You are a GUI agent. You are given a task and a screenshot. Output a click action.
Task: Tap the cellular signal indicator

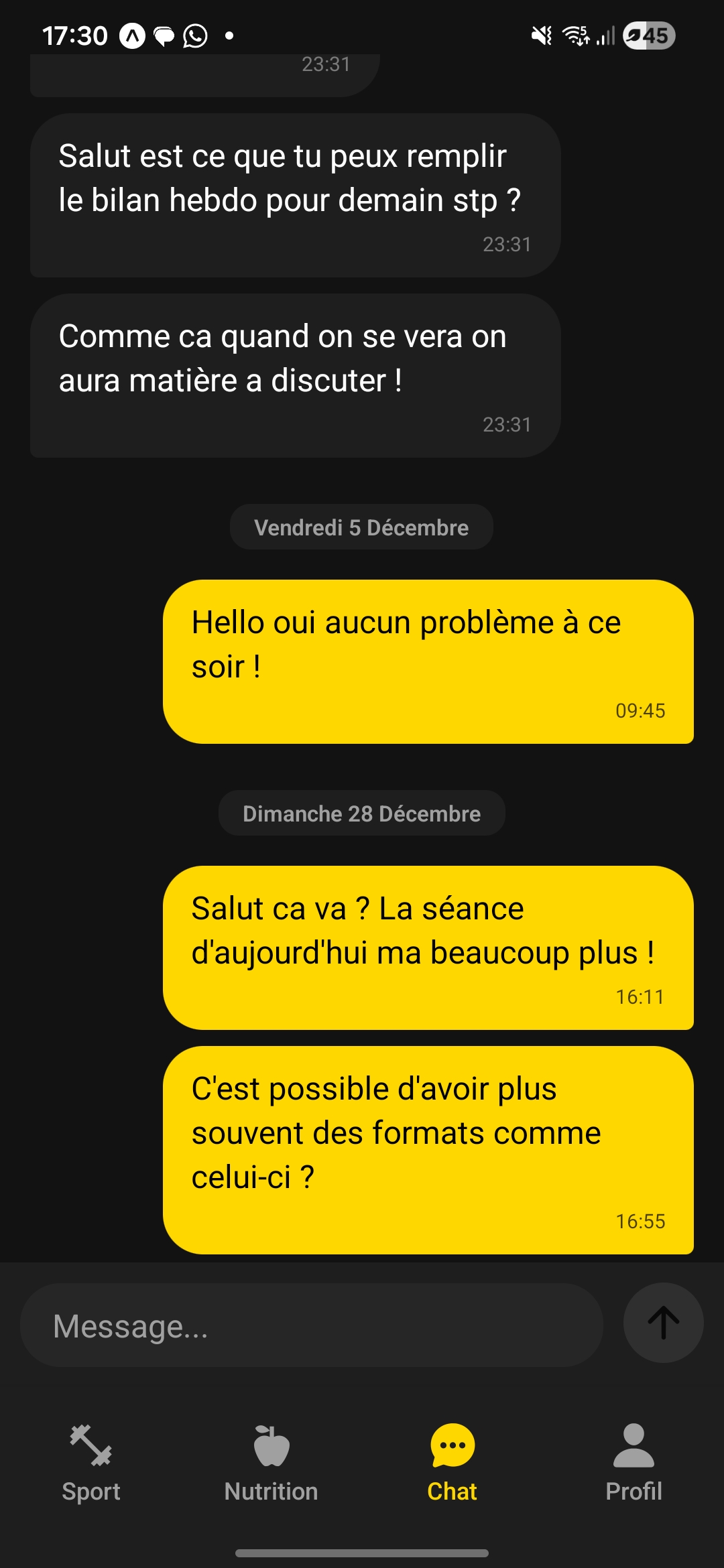point(607,34)
